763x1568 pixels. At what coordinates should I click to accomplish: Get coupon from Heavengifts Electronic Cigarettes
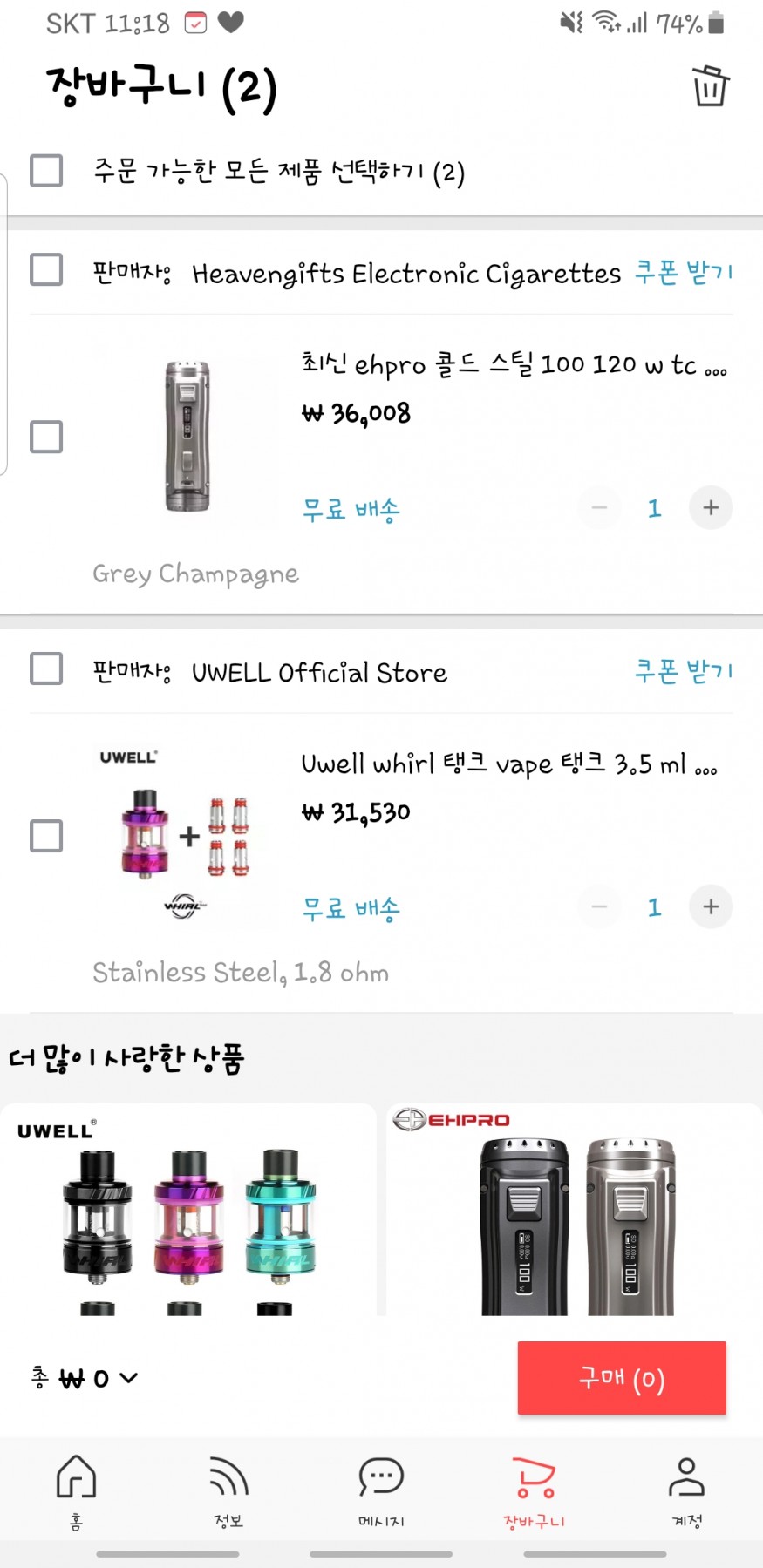684,273
